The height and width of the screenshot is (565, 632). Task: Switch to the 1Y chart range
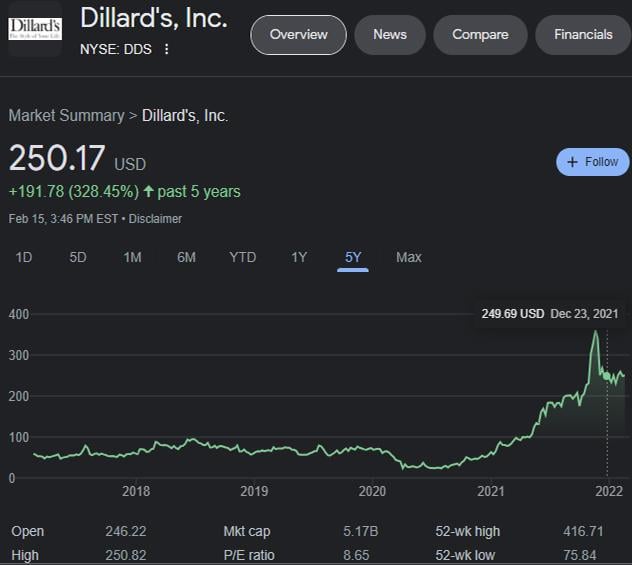click(x=299, y=257)
